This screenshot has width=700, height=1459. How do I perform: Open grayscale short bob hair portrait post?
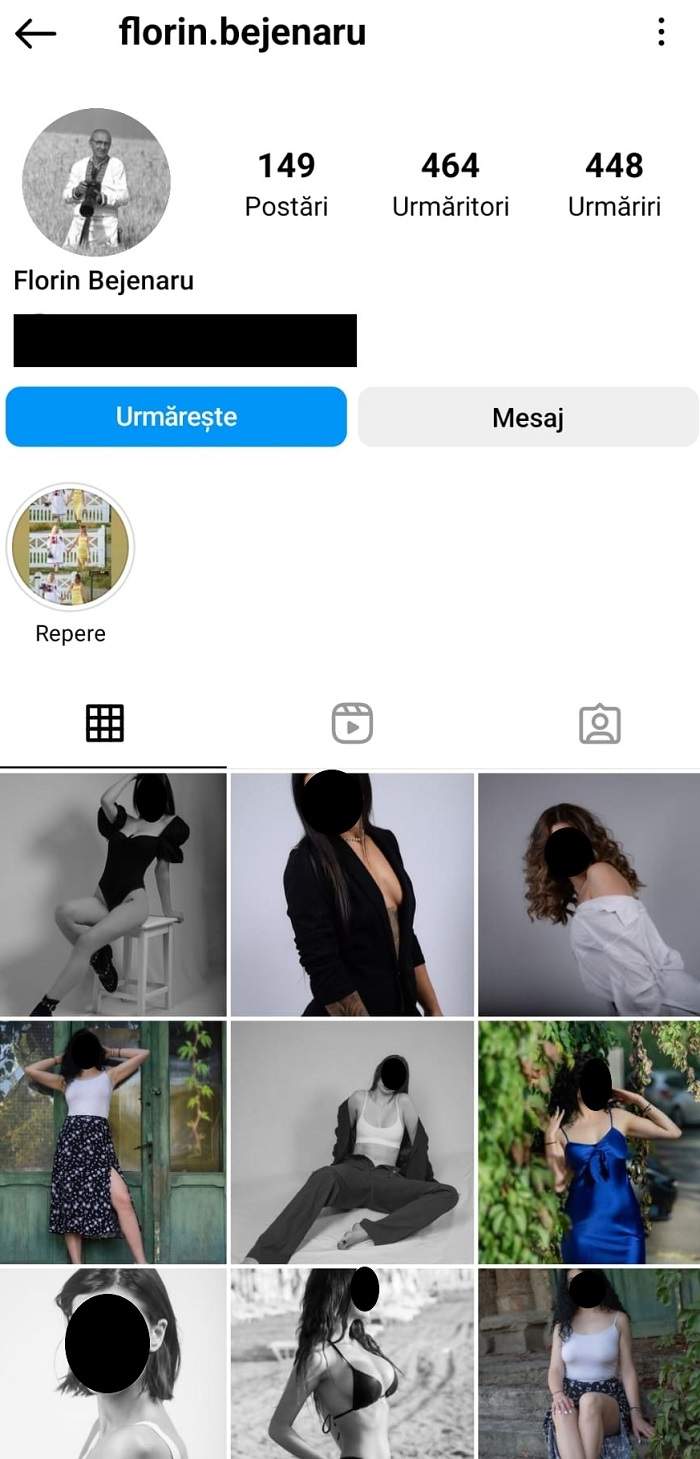pos(113,1363)
